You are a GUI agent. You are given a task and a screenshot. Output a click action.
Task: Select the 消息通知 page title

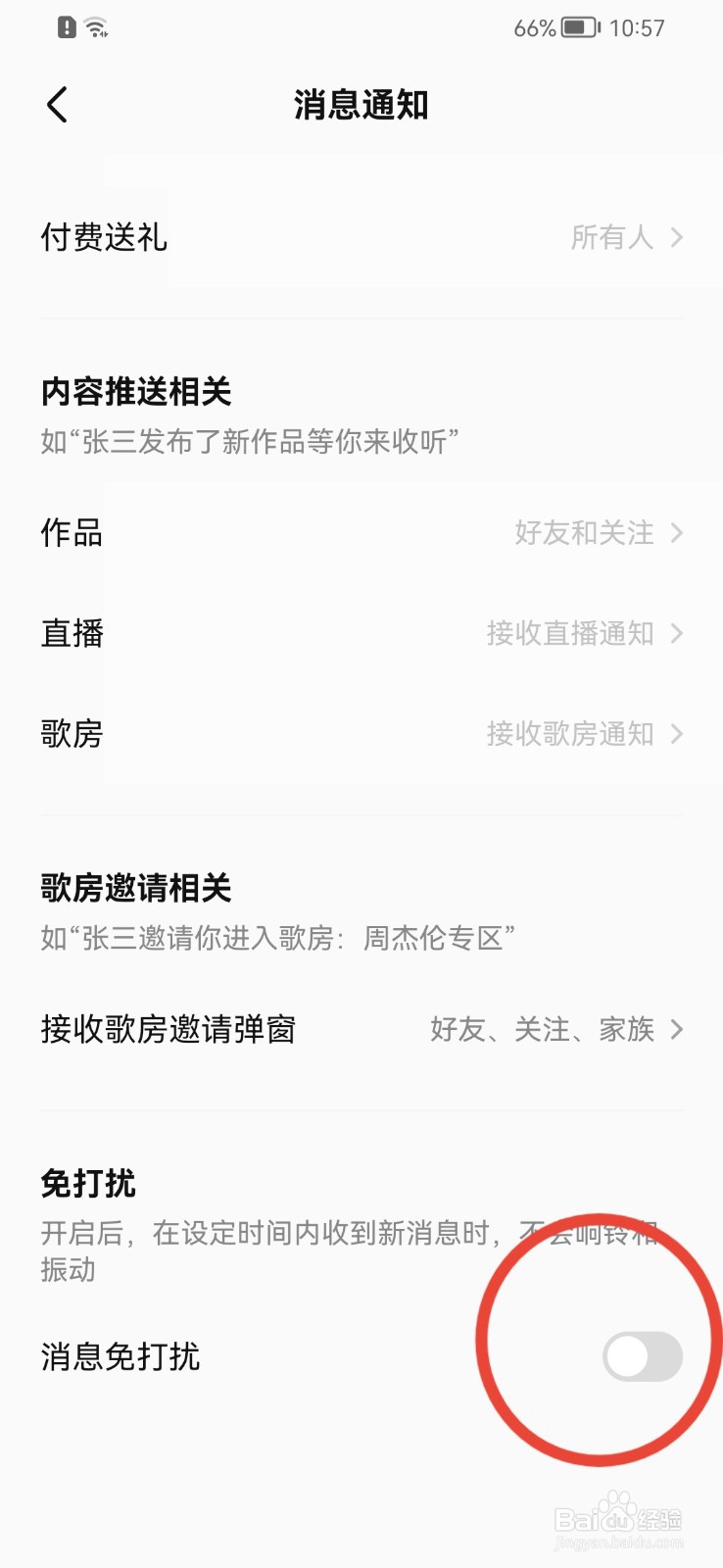click(x=361, y=105)
